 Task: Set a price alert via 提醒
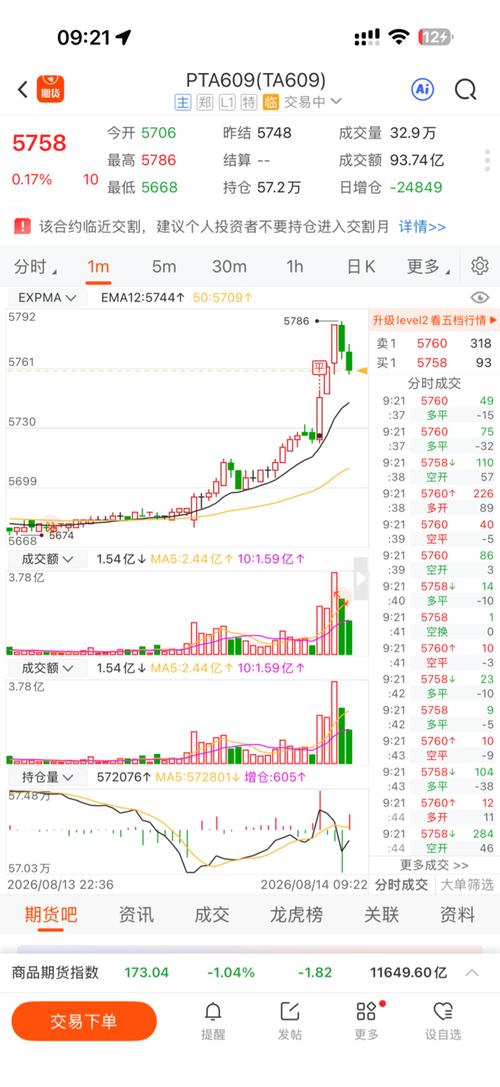pyautogui.click(x=213, y=1020)
